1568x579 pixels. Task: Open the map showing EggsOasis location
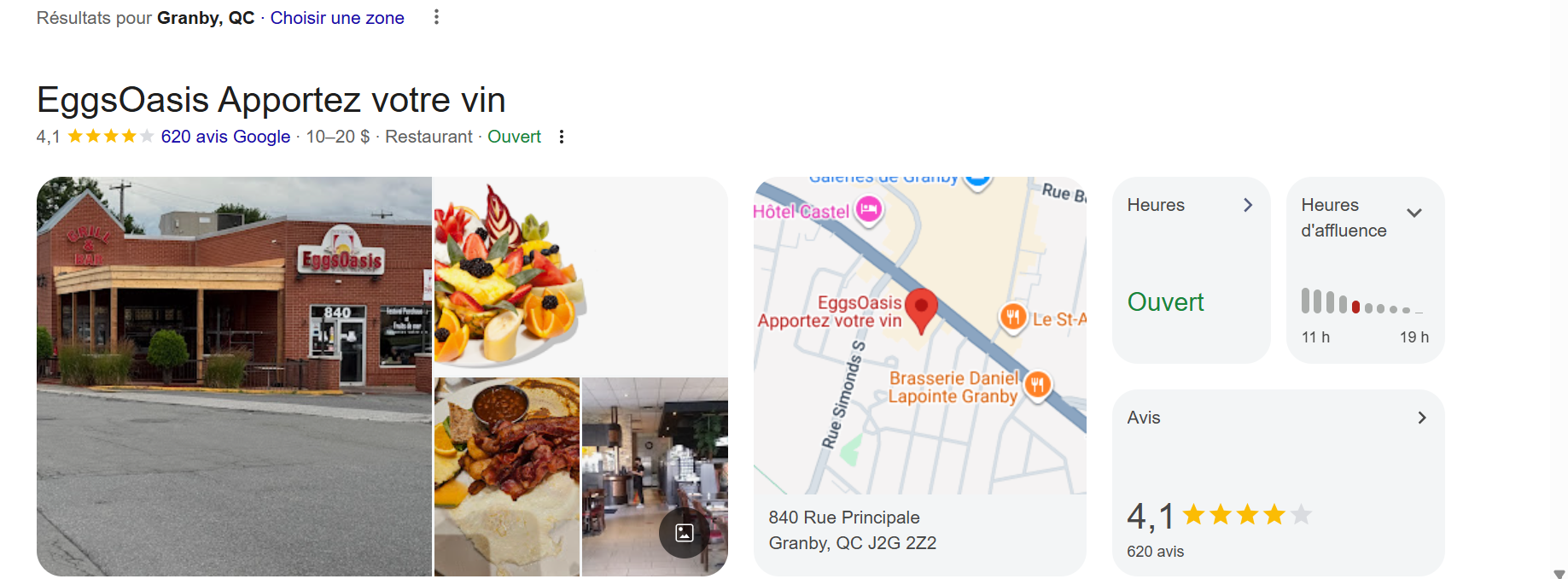point(920,336)
